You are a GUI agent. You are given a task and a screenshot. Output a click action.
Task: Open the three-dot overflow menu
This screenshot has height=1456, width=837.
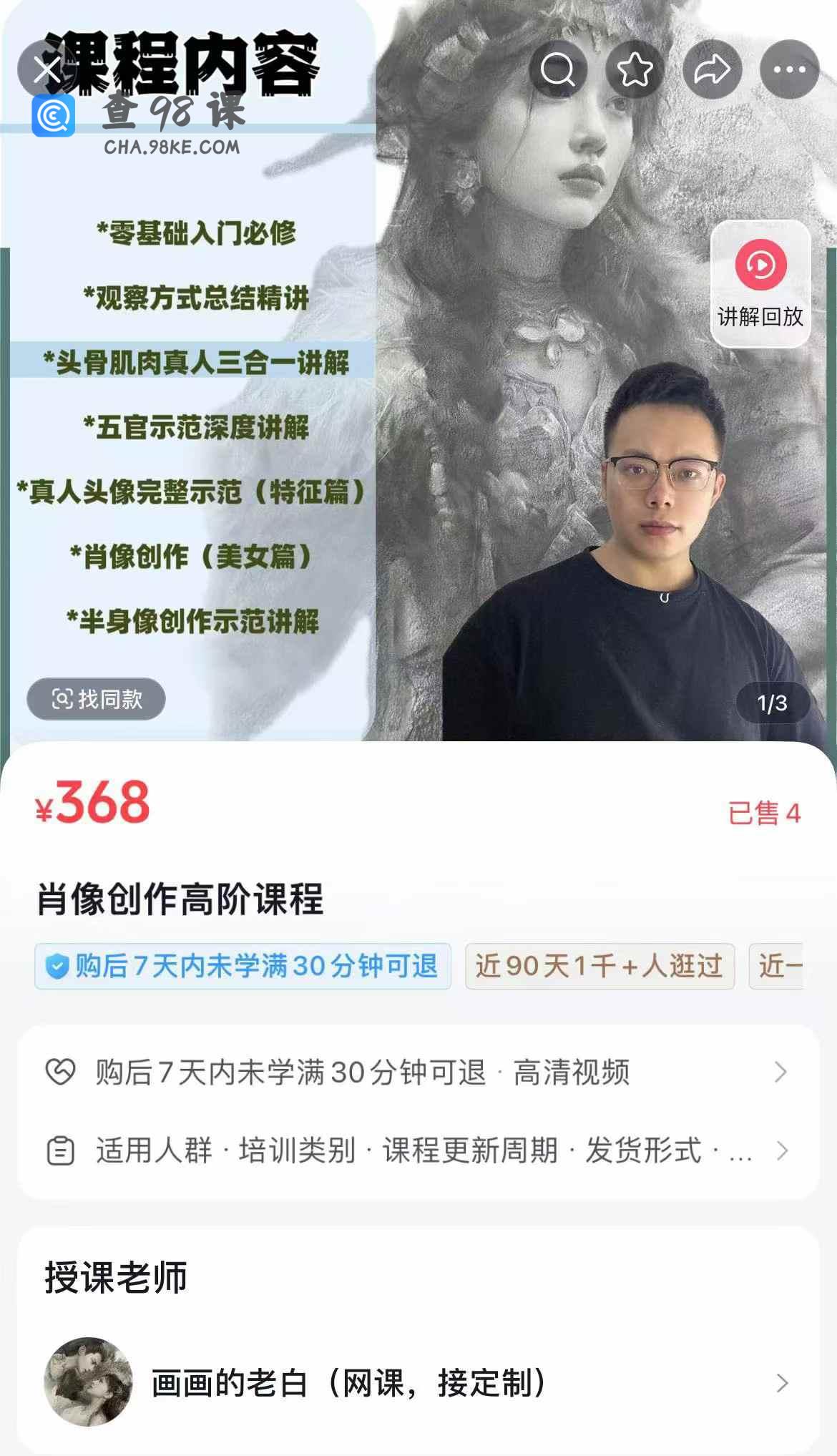pos(789,70)
